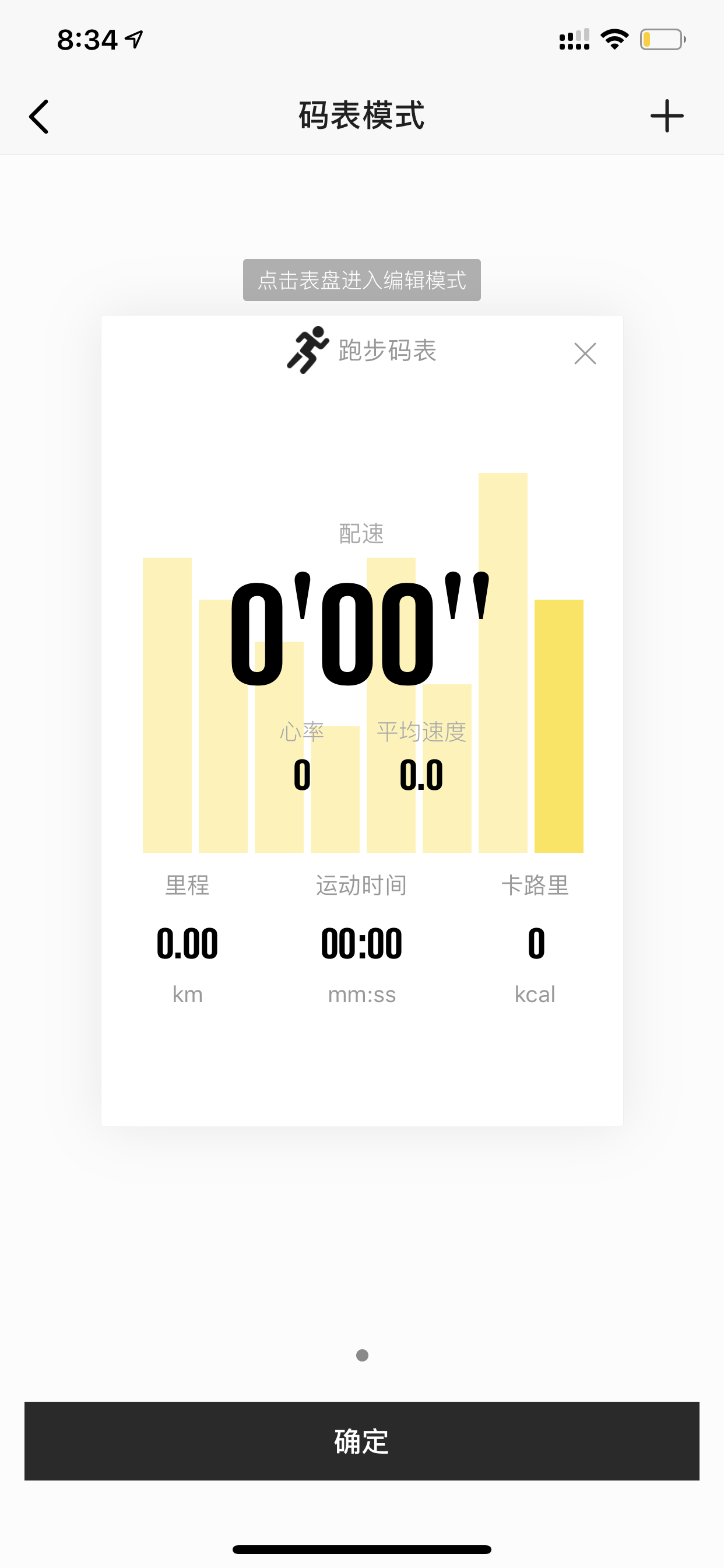Go back from 码表模式 screen
Screen dimensions: 724x1568
(x=39, y=116)
